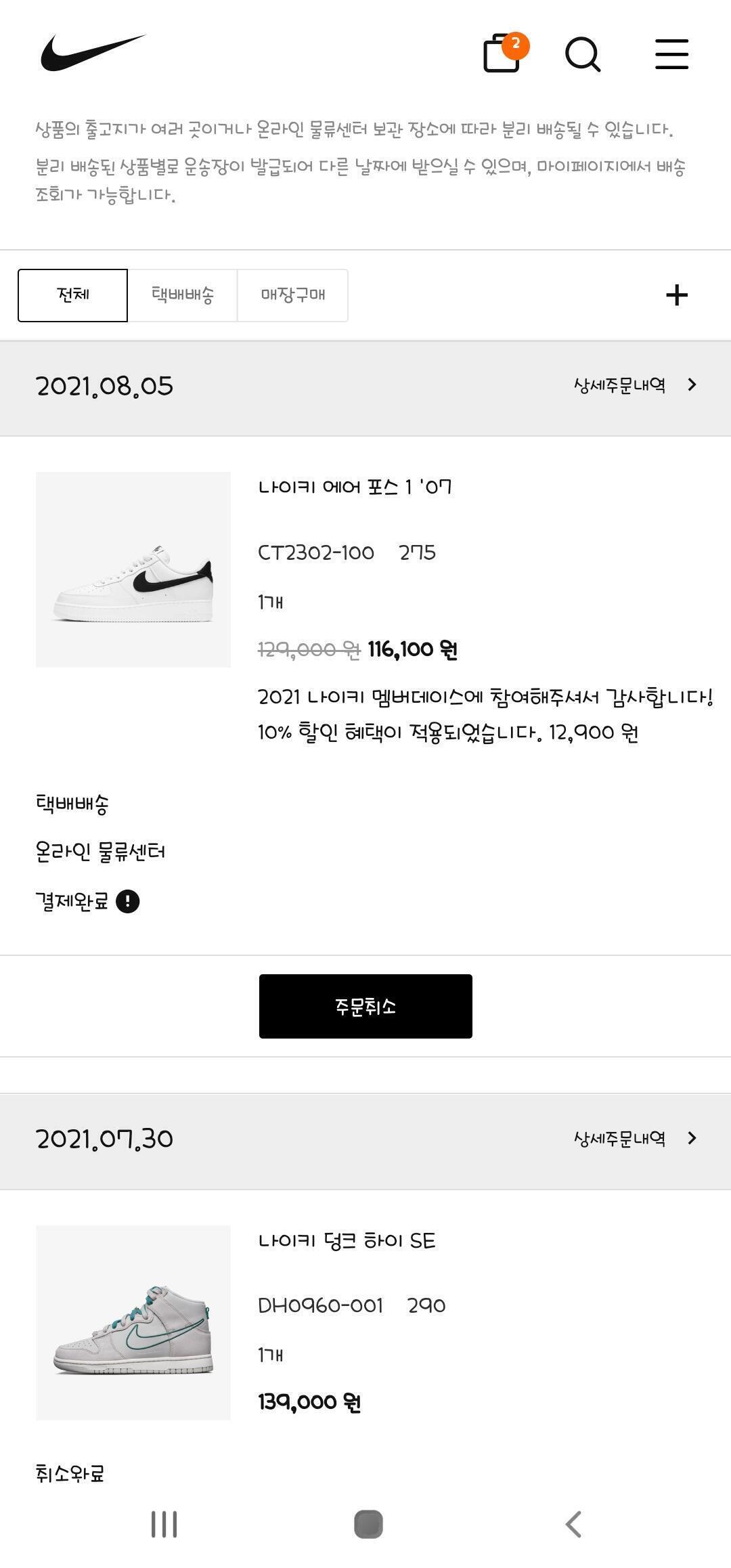
Task: Tap the Nike swoosh home logo
Action: pos(93,53)
